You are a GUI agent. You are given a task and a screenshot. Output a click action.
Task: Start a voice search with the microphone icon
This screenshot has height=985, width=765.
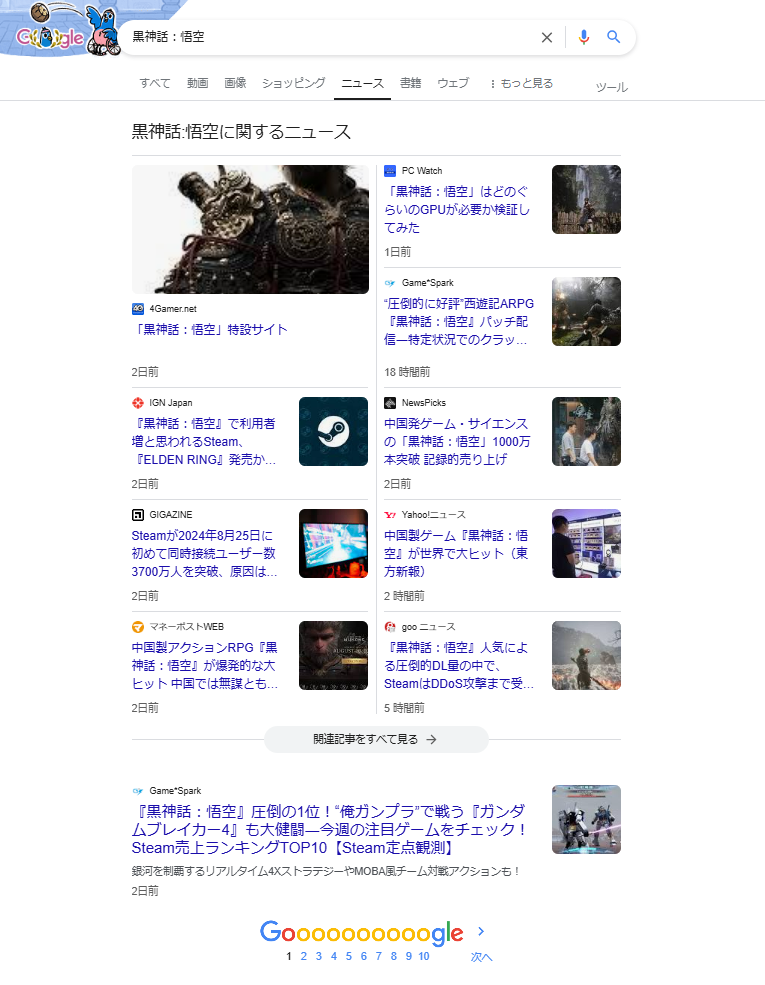[x=583, y=36]
